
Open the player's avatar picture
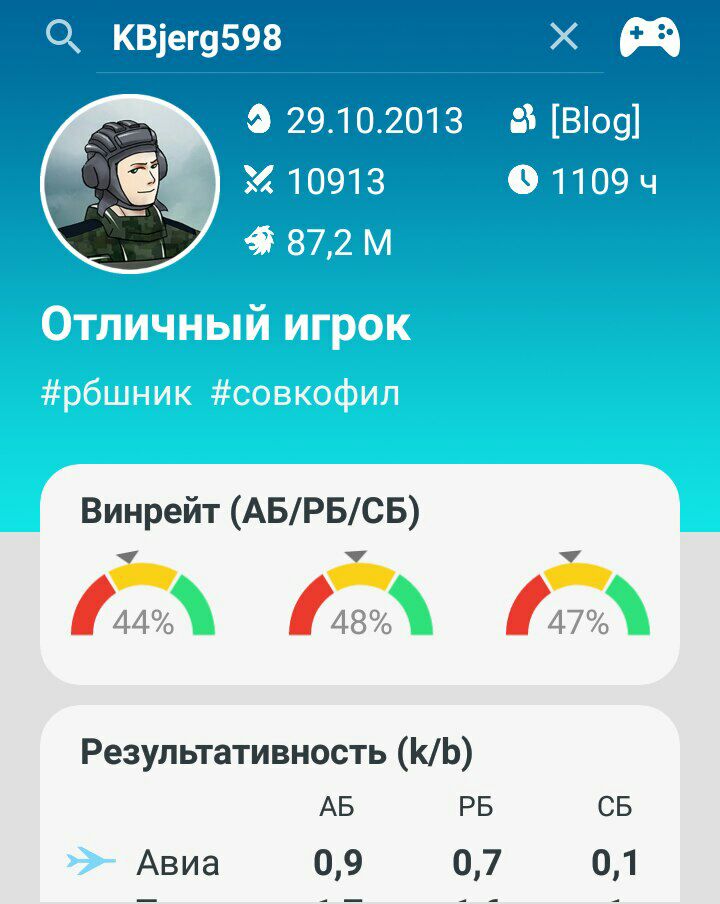[130, 184]
